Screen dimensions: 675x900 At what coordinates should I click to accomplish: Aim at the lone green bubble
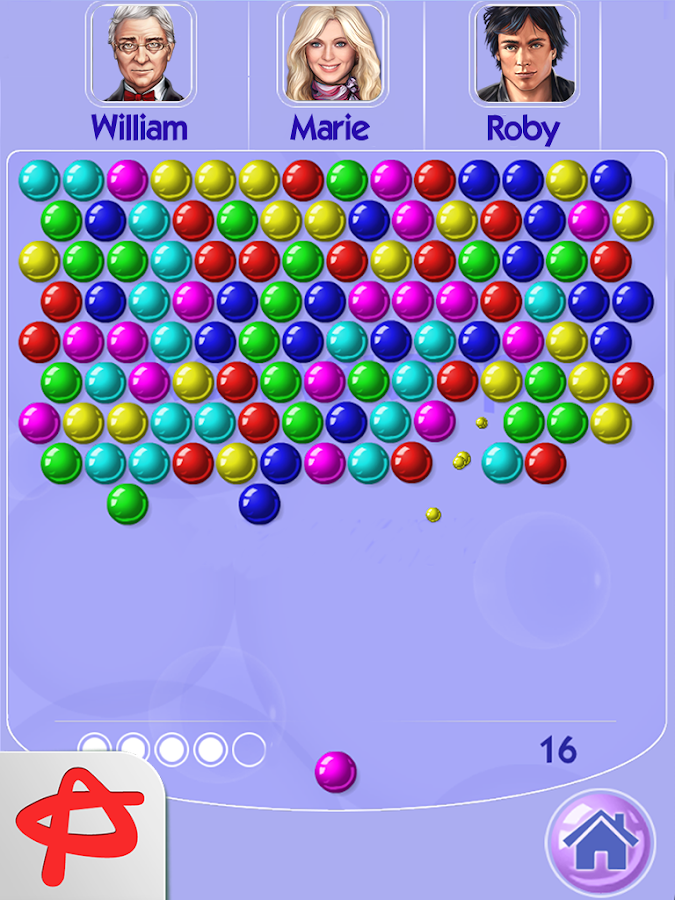tap(127, 503)
